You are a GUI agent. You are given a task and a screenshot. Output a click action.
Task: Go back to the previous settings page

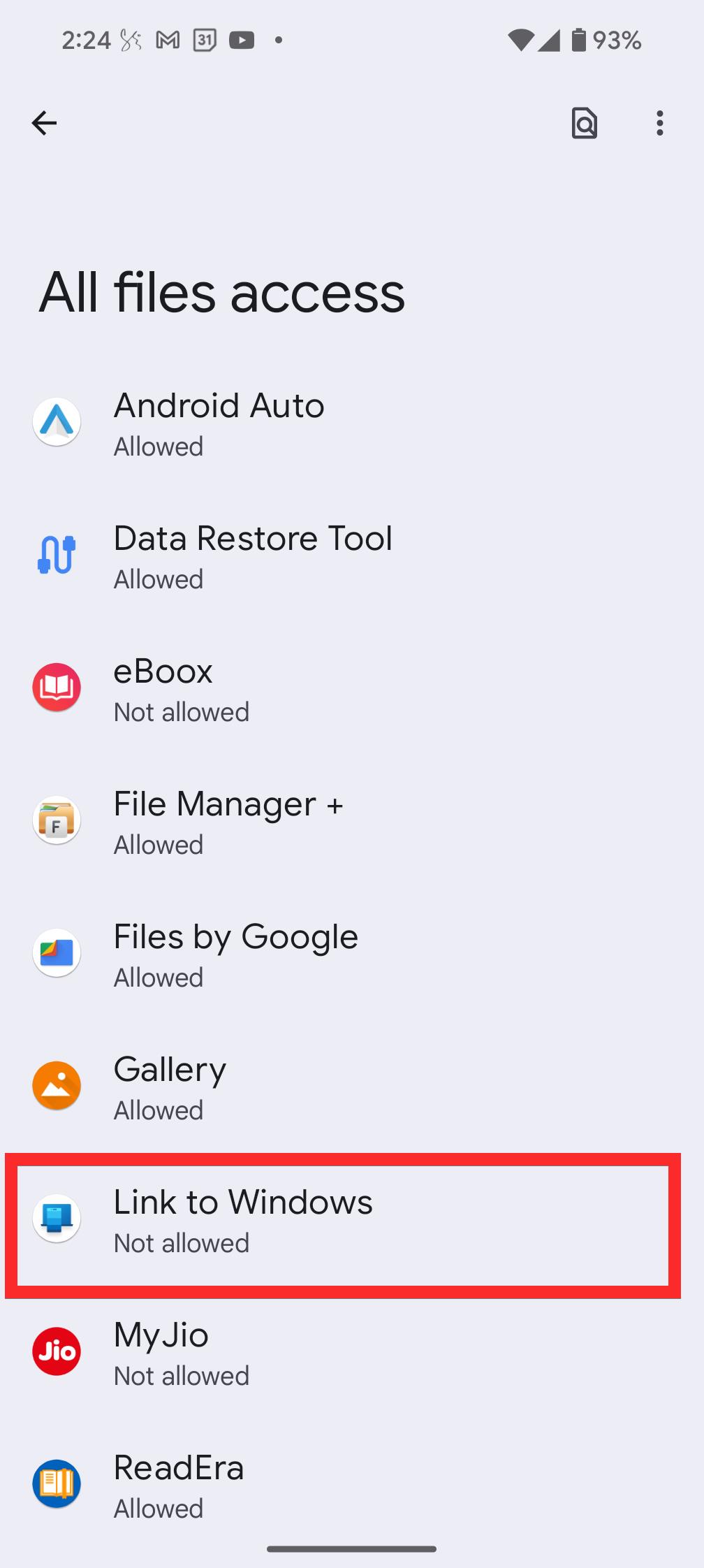point(44,123)
